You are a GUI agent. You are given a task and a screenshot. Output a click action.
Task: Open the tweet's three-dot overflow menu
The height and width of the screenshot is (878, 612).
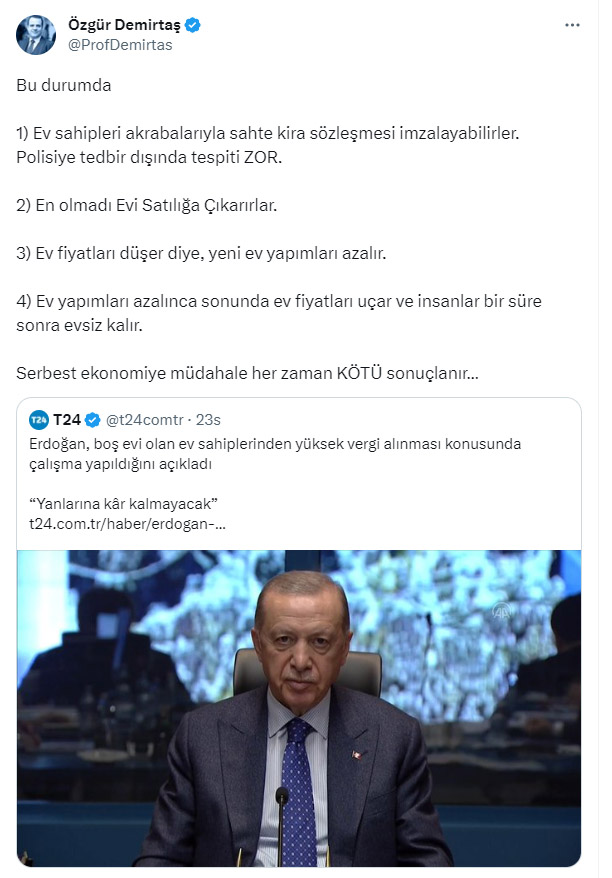click(571, 25)
